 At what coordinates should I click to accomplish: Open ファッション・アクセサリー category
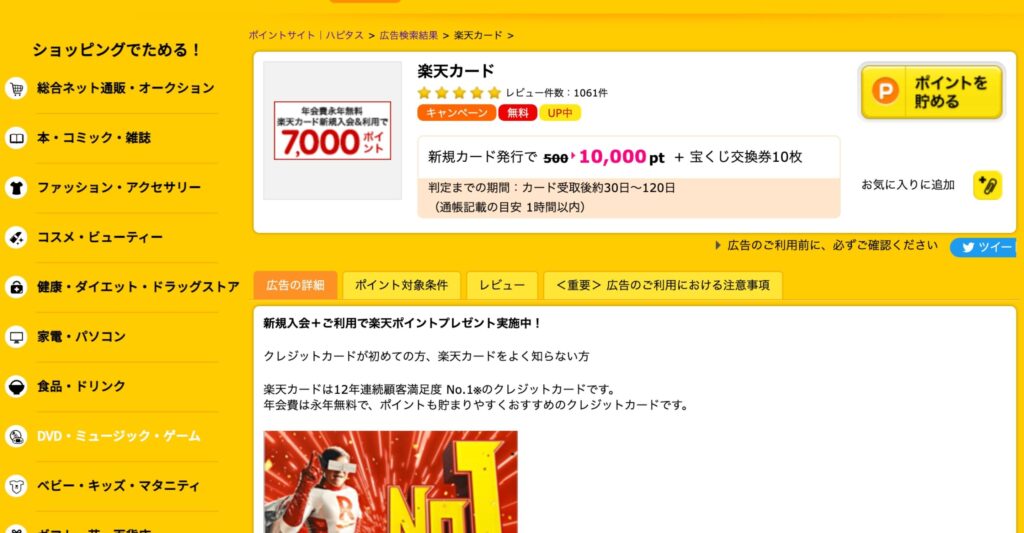pyautogui.click(x=118, y=188)
